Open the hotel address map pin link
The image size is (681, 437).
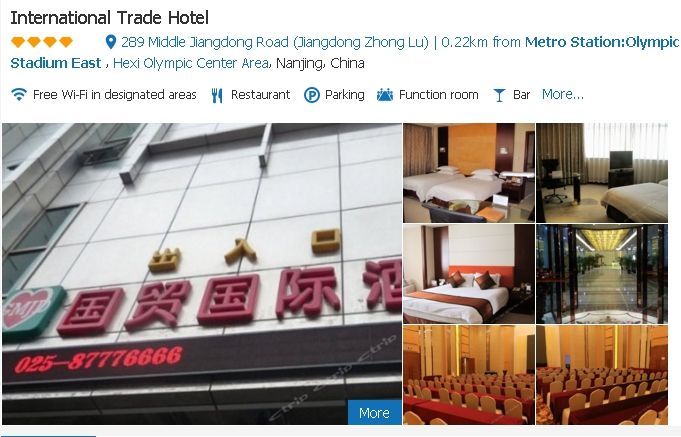pos(111,42)
